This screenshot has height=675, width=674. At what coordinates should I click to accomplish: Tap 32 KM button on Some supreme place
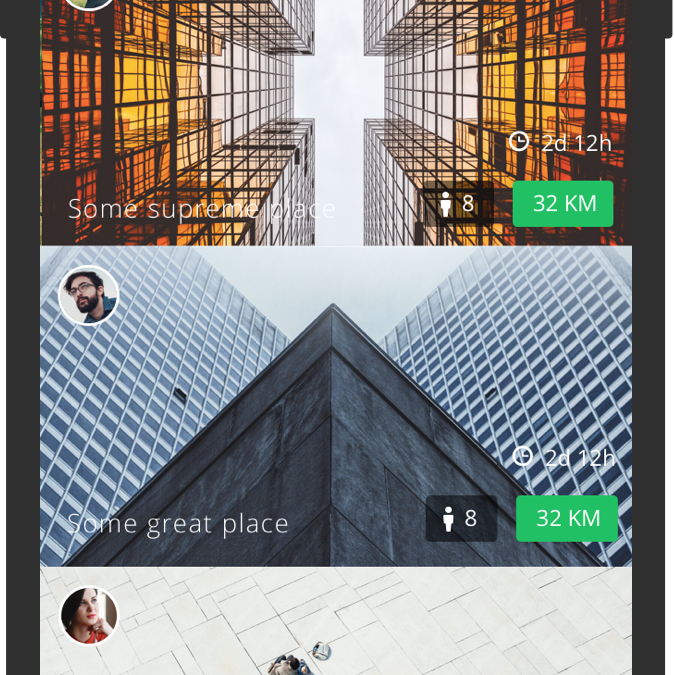(x=563, y=204)
